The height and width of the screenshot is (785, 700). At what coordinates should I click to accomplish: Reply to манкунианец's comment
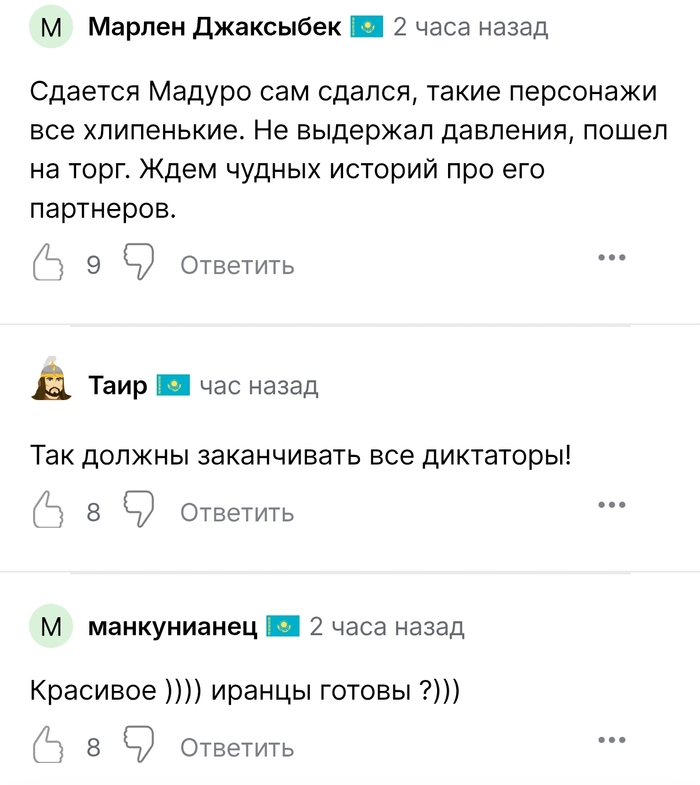pyautogui.click(x=237, y=746)
